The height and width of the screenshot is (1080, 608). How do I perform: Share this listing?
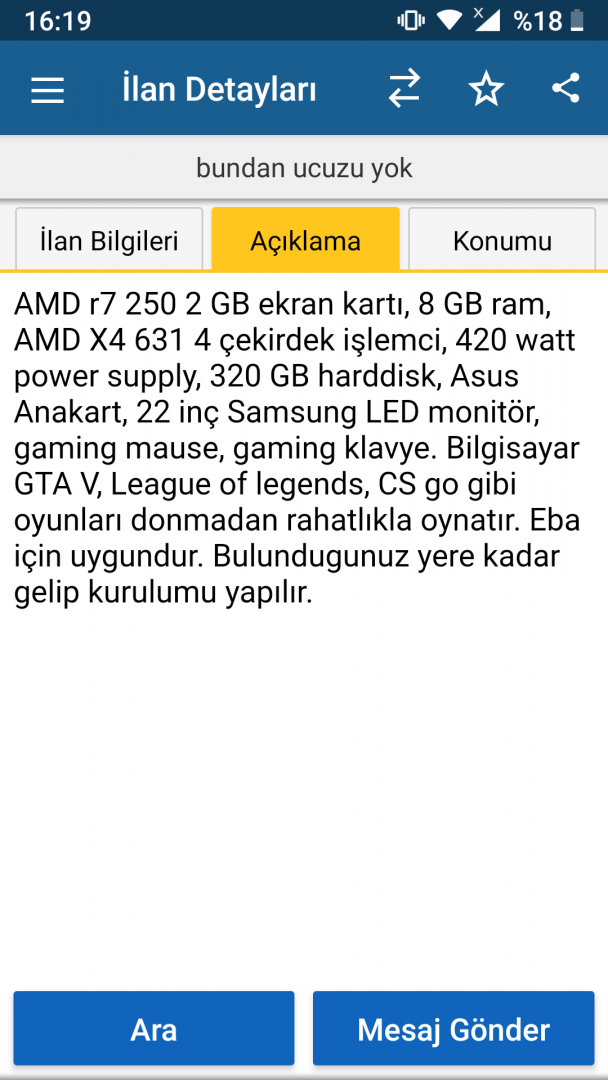pos(565,90)
